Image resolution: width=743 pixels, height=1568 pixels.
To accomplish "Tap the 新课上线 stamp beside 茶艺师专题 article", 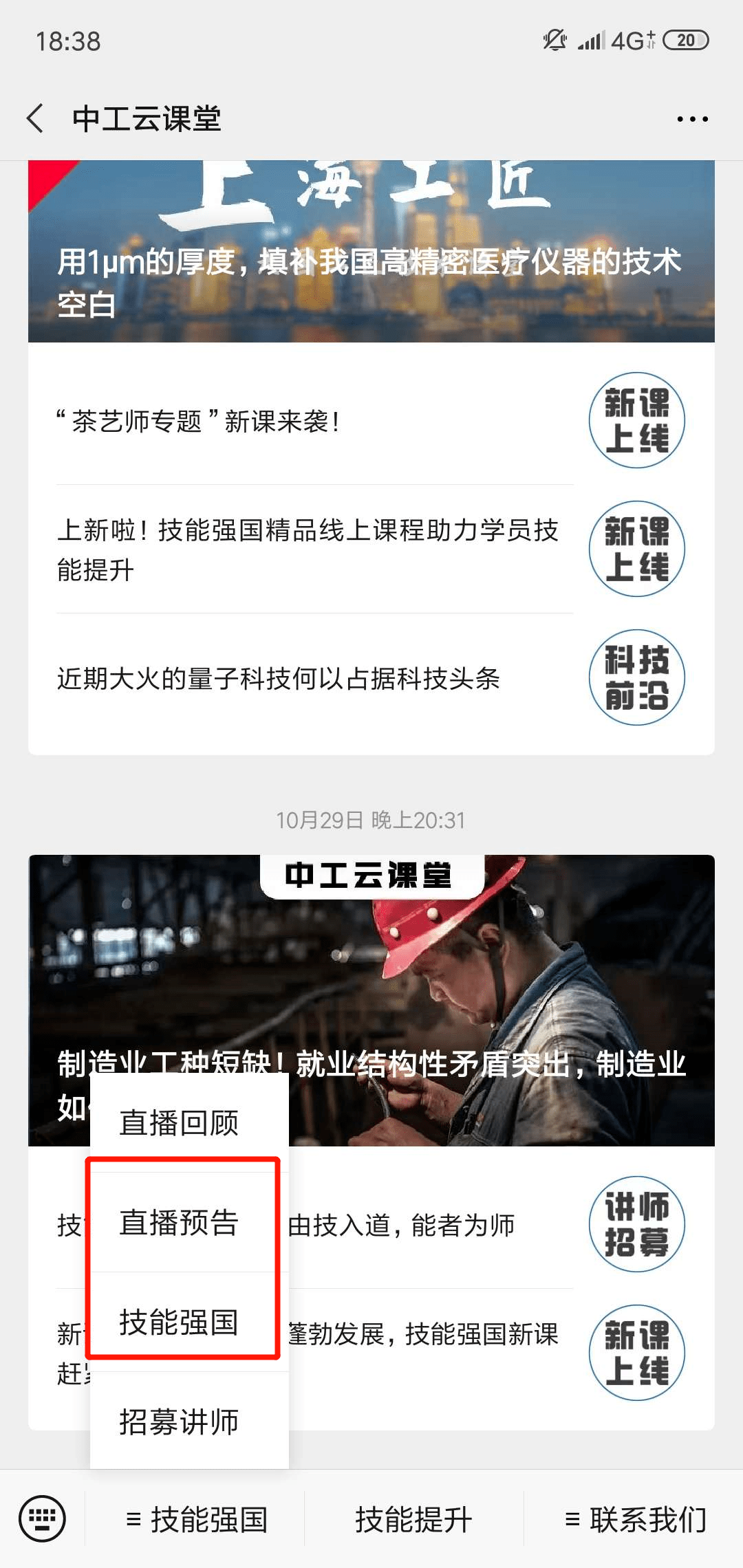I will click(x=636, y=421).
